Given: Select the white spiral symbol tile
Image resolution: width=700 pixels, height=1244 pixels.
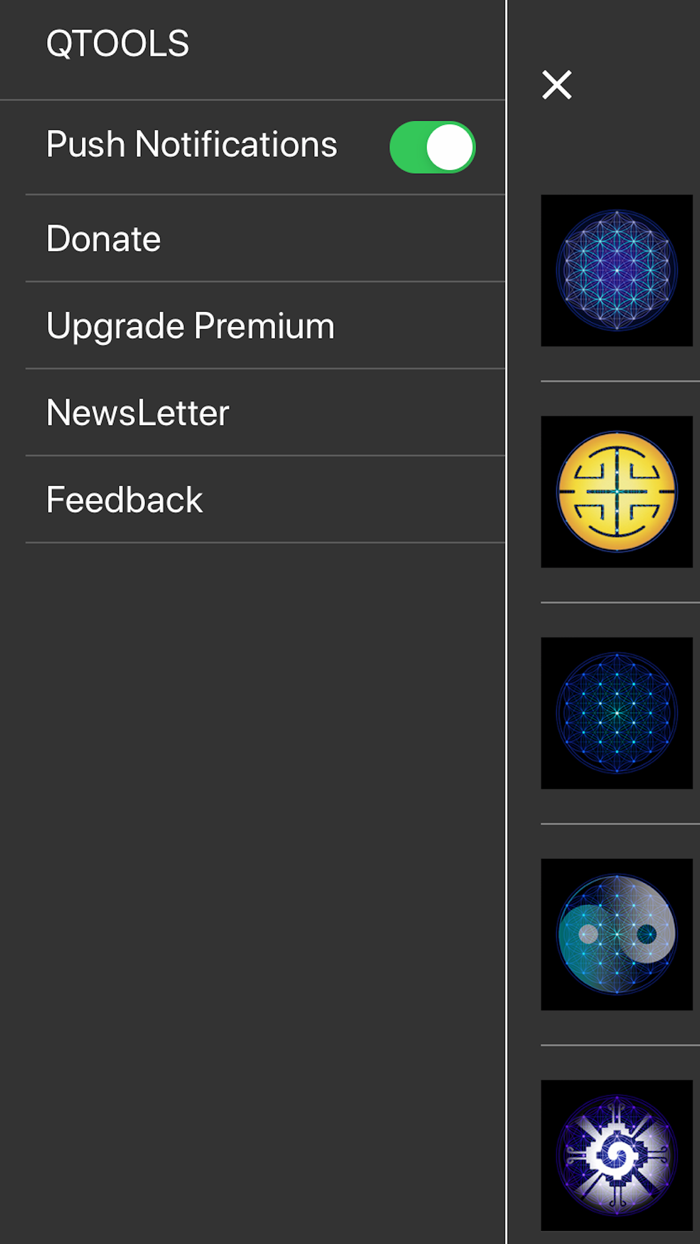Looking at the screenshot, I should [616, 1155].
